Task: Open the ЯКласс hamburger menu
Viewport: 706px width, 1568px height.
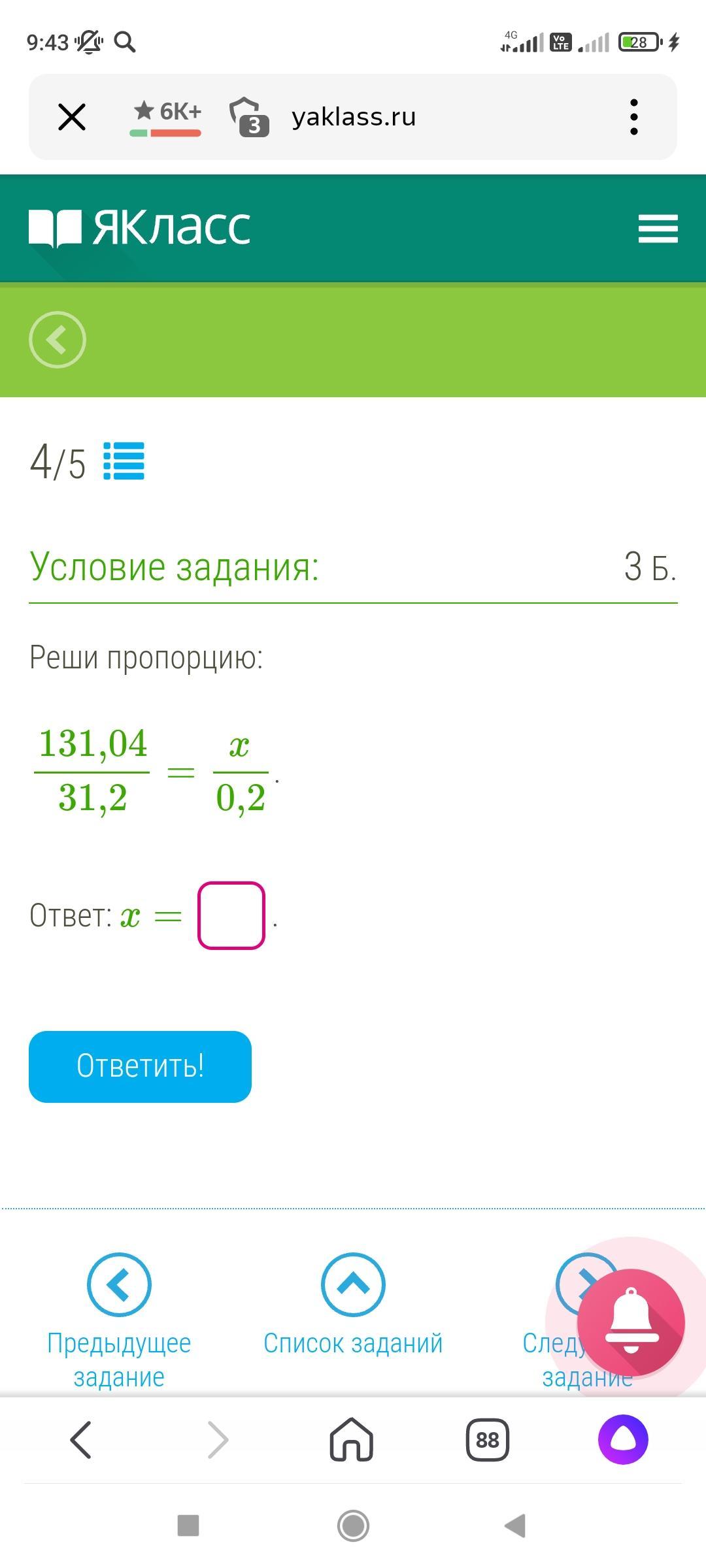Action: 658,229
